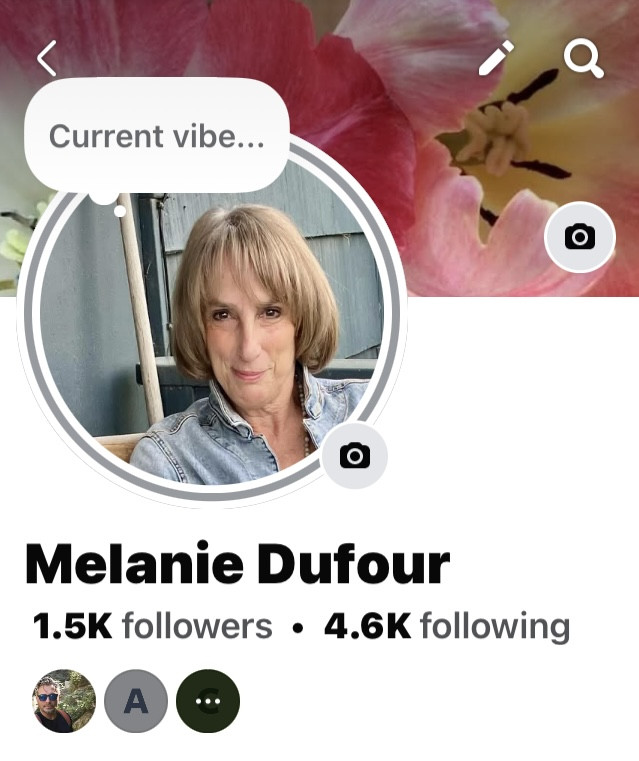639x761 pixels.
Task: Open search with the magnifier icon
Action: pos(584,59)
